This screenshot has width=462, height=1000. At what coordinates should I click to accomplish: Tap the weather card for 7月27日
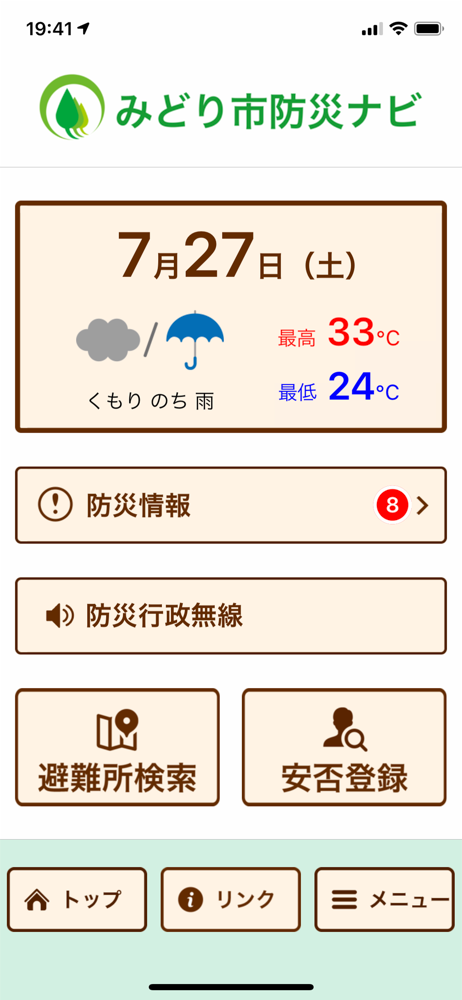point(231,317)
